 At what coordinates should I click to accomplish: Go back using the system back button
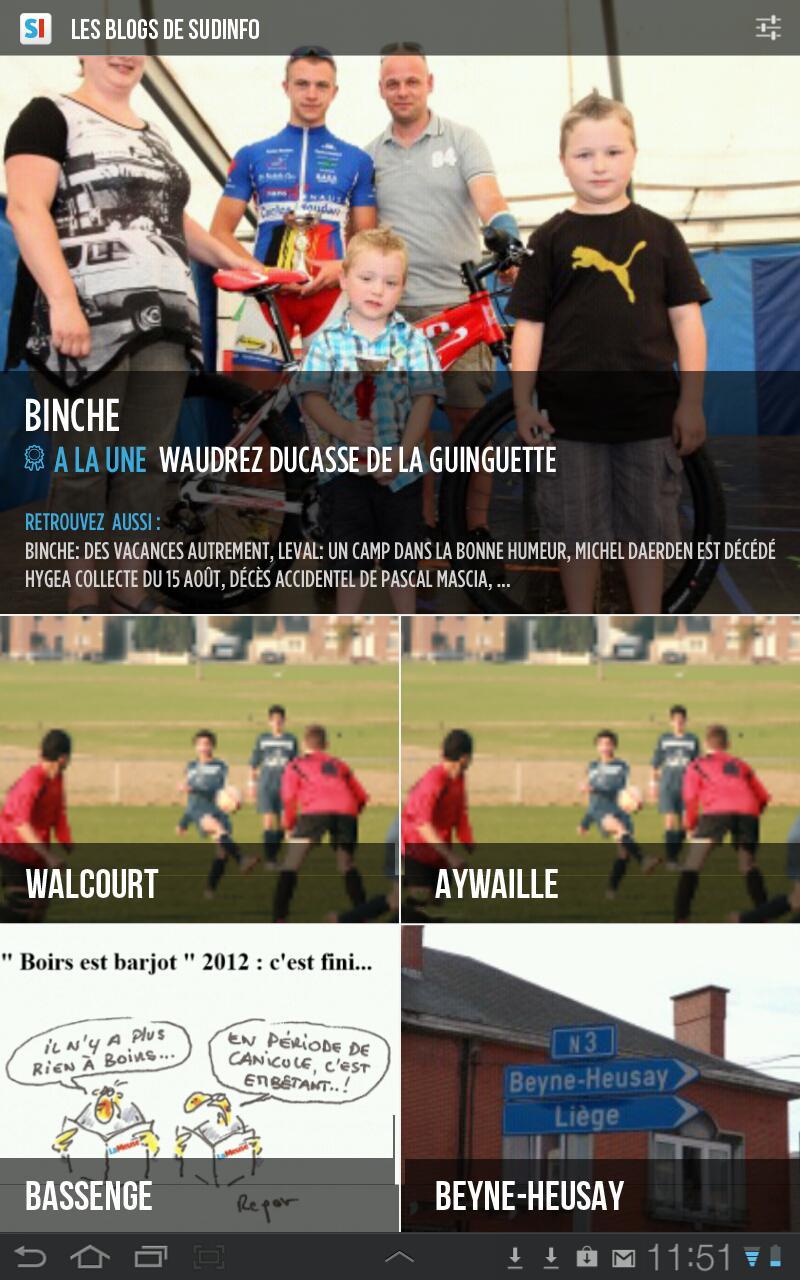pos(30,1256)
